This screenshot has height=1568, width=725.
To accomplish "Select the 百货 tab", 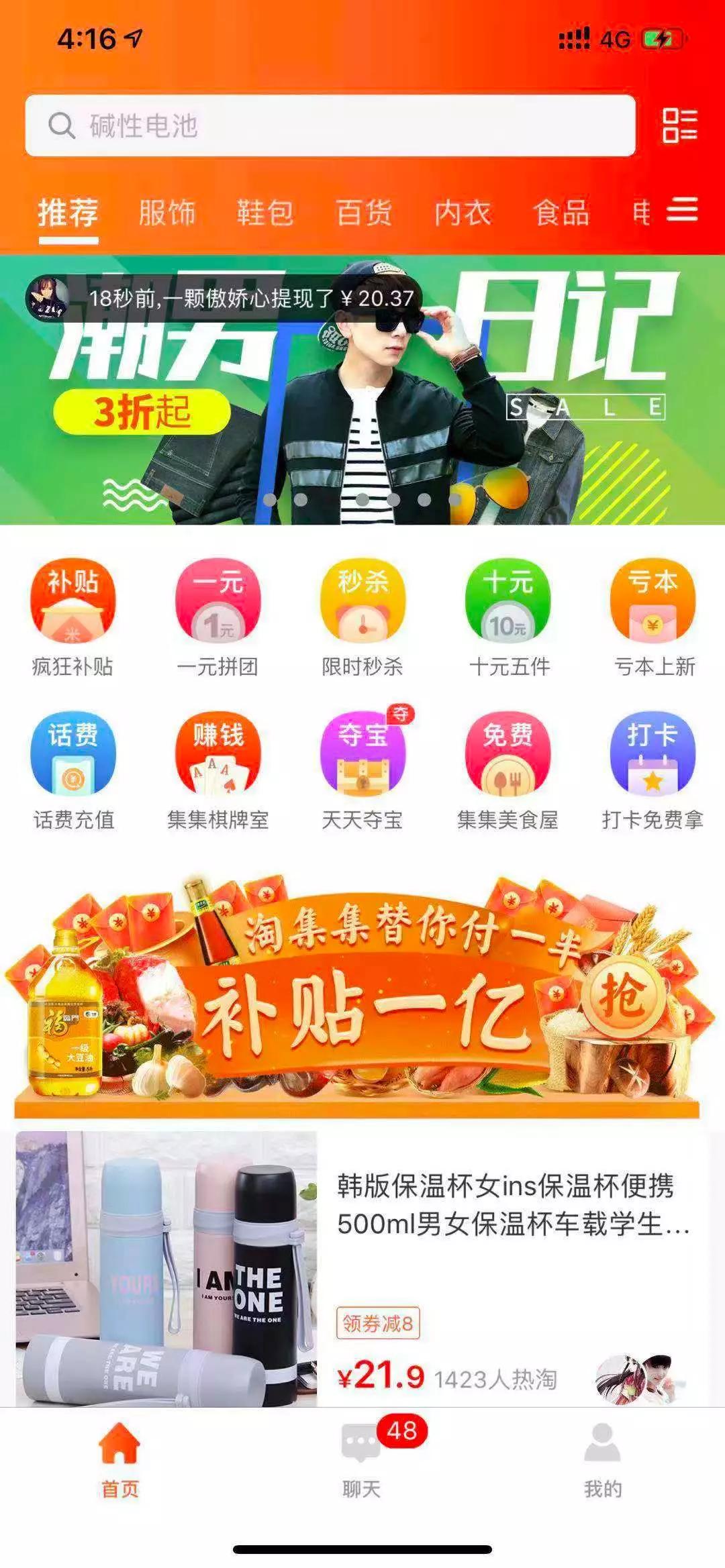I will tap(364, 213).
